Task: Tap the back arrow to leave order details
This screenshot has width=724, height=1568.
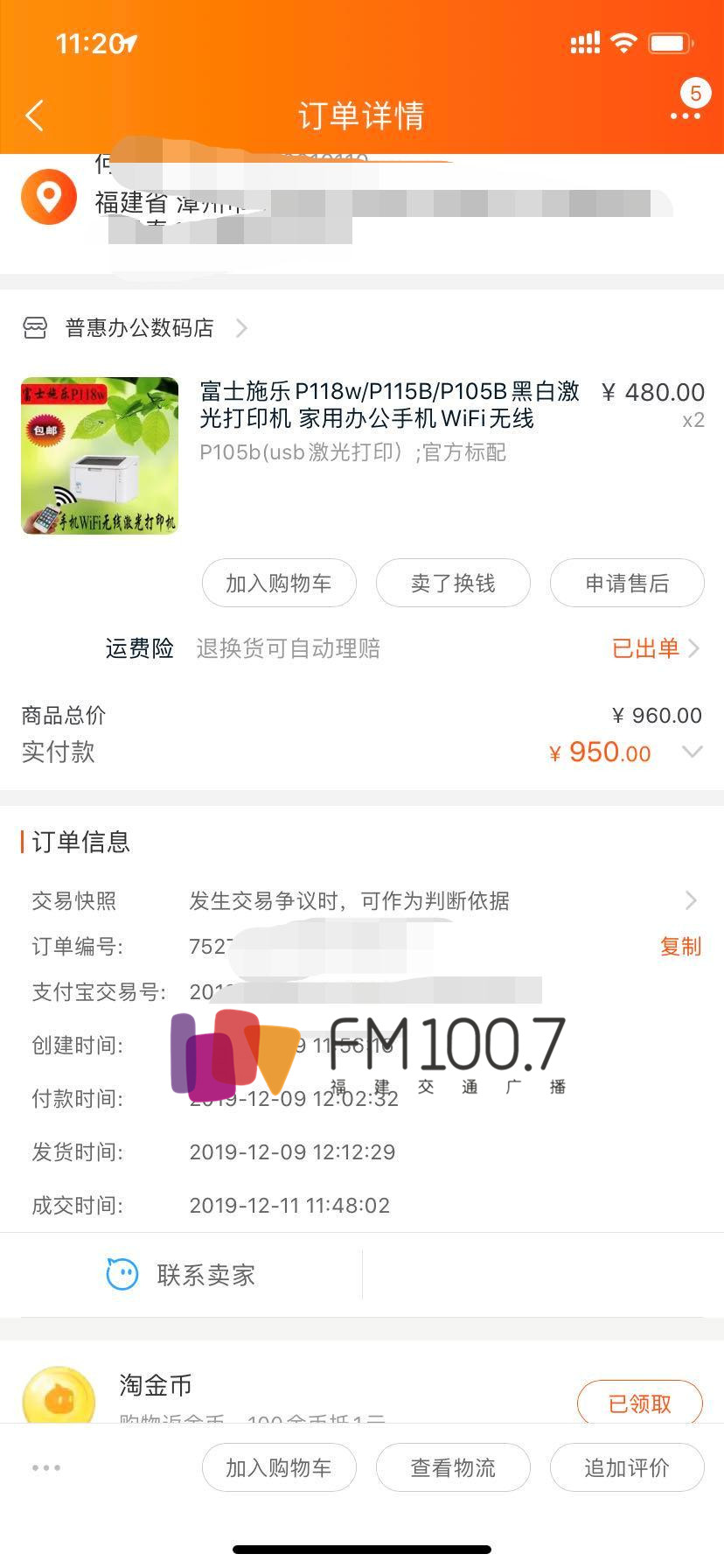Action: [x=33, y=115]
